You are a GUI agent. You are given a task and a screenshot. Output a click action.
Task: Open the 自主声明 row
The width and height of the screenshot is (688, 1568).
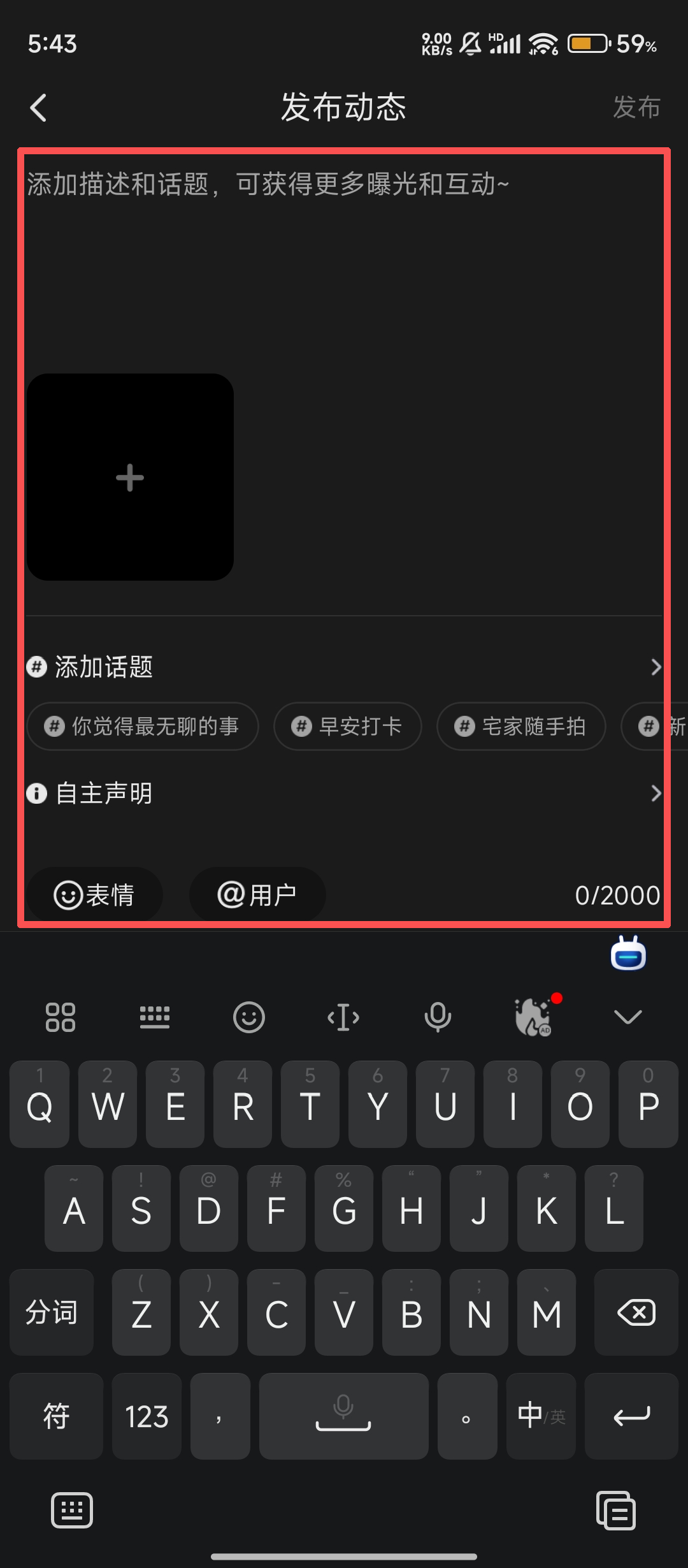[x=344, y=793]
